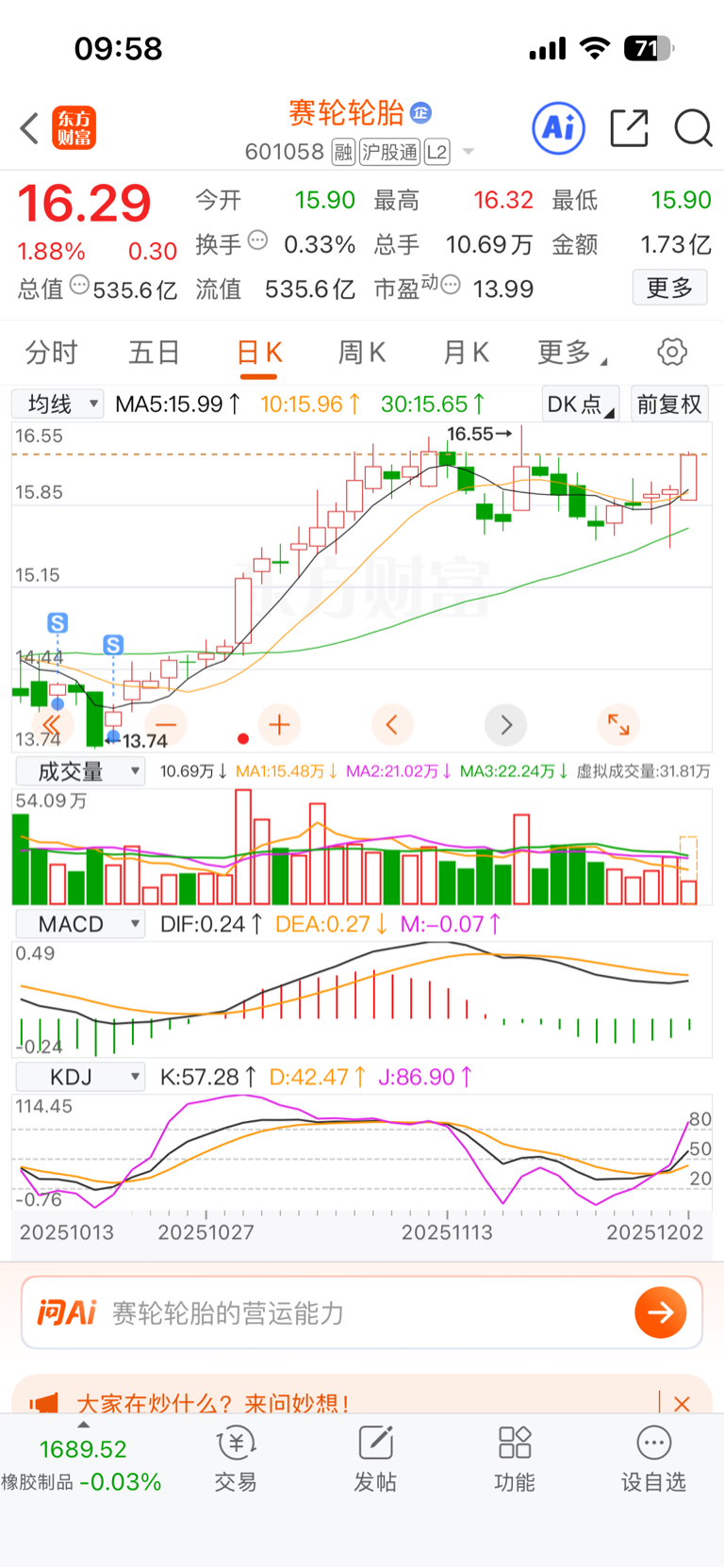Go back with the left arrow
This screenshot has height=1568, width=724.
[x=29, y=128]
